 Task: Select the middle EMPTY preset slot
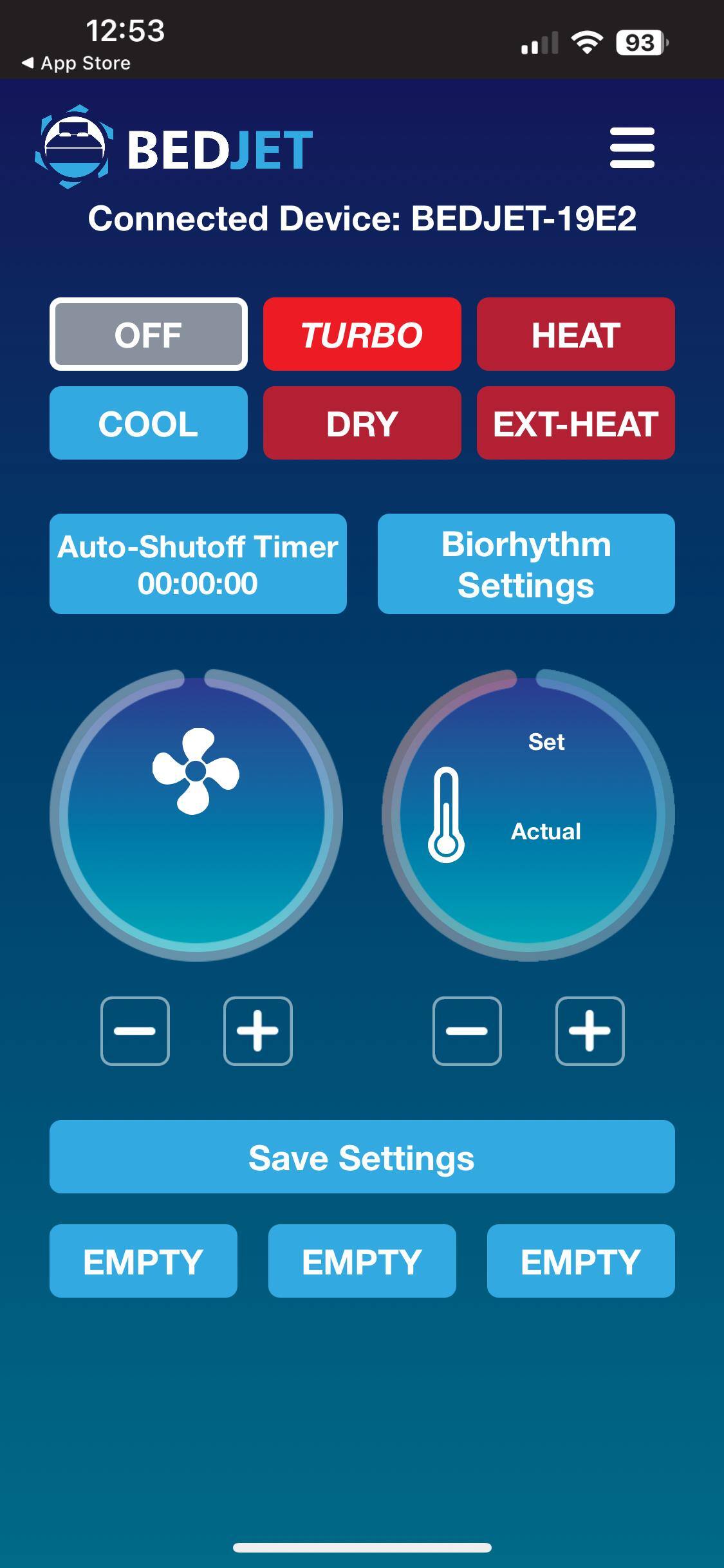coord(362,1261)
